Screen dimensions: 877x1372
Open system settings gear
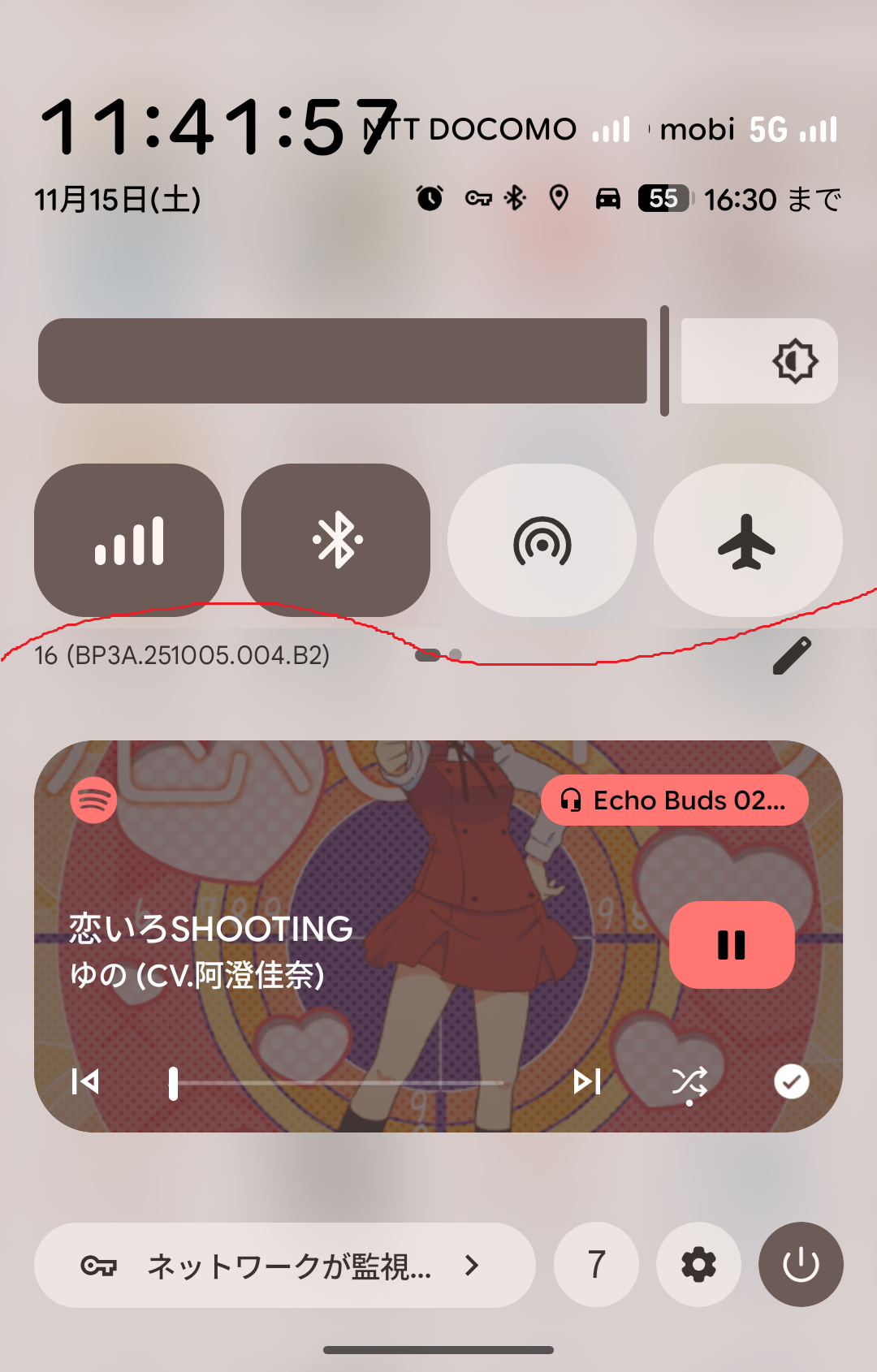pos(698,1265)
